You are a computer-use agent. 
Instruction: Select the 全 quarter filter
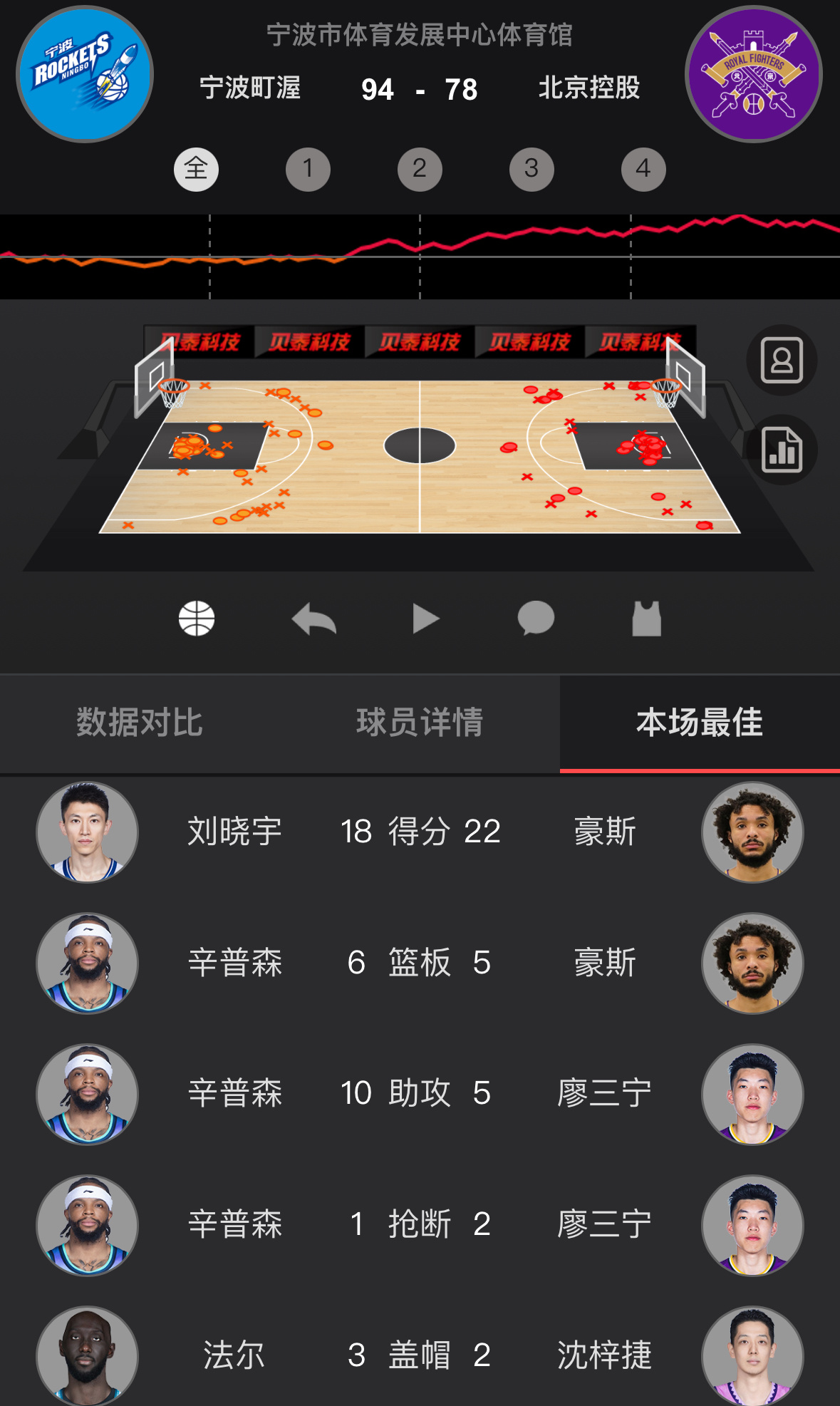(x=196, y=169)
